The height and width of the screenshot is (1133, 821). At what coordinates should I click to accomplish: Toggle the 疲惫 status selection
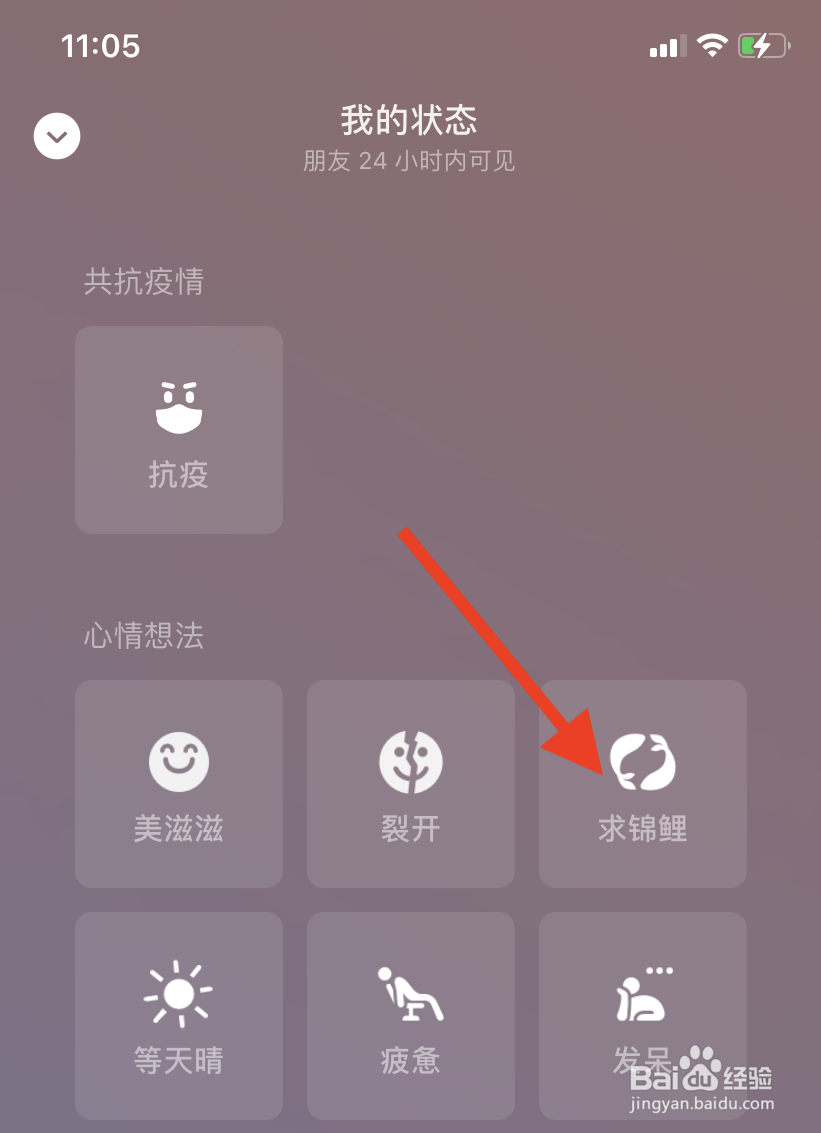point(410,1016)
